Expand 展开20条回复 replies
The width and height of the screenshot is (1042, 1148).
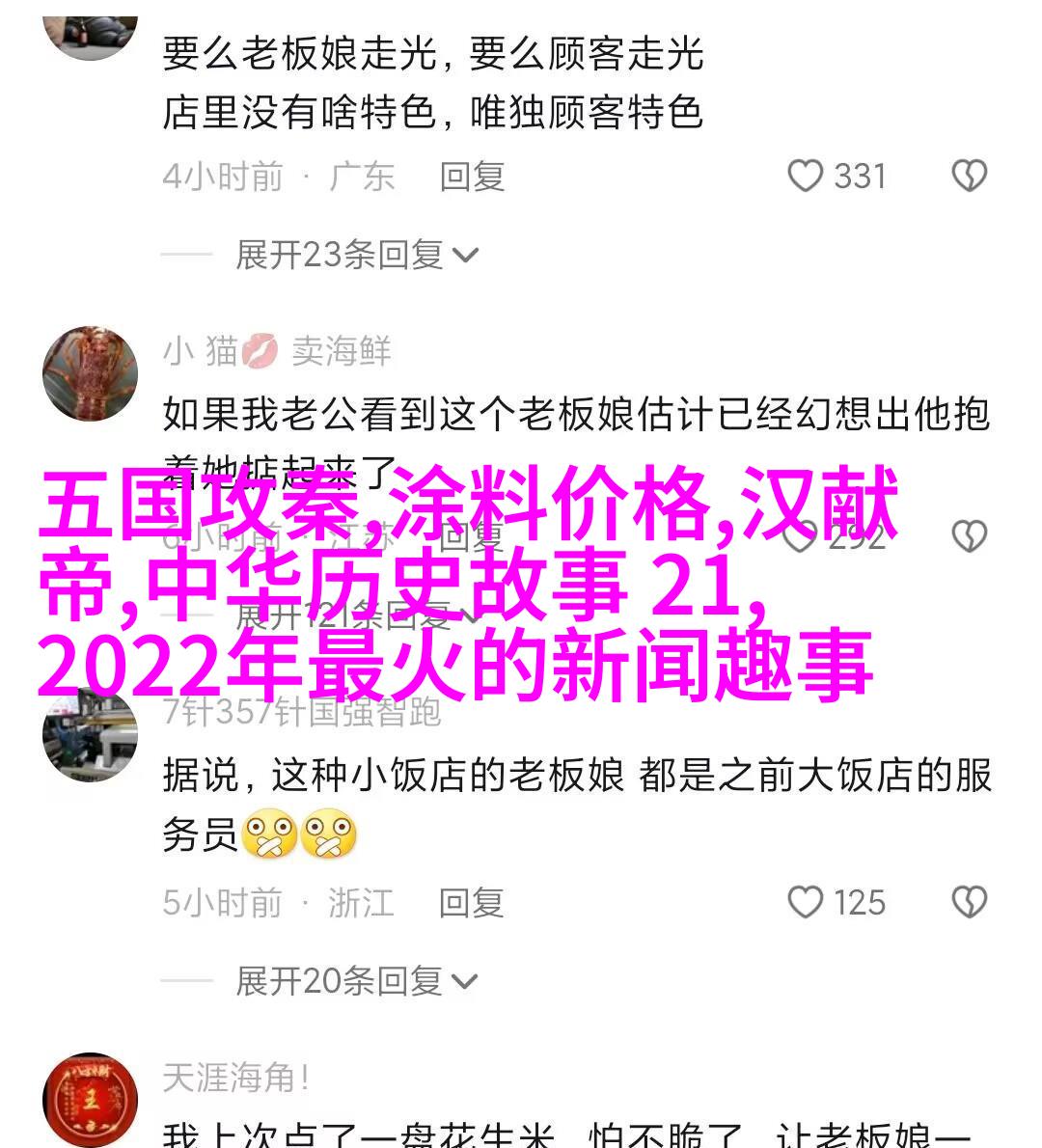[357, 981]
